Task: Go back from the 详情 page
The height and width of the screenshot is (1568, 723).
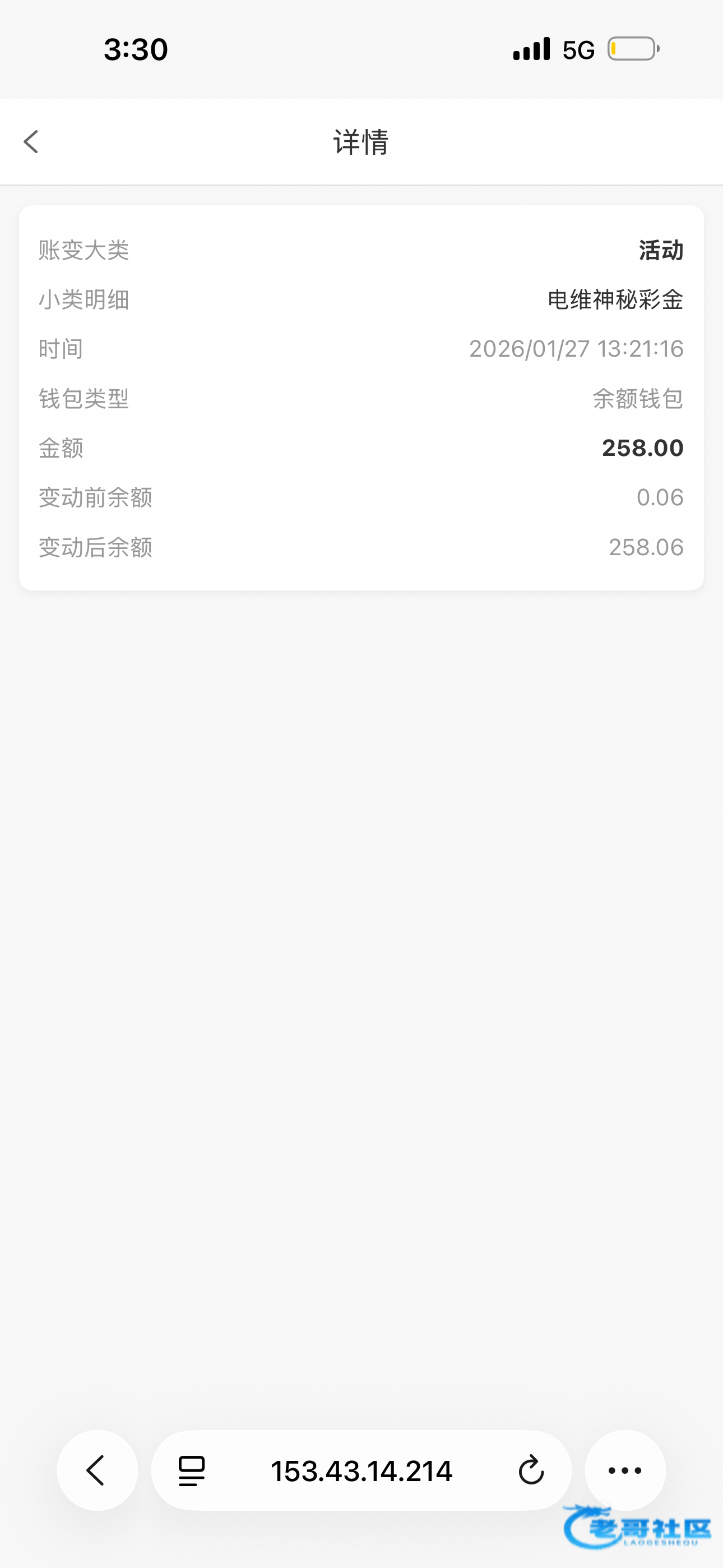Action: (31, 142)
